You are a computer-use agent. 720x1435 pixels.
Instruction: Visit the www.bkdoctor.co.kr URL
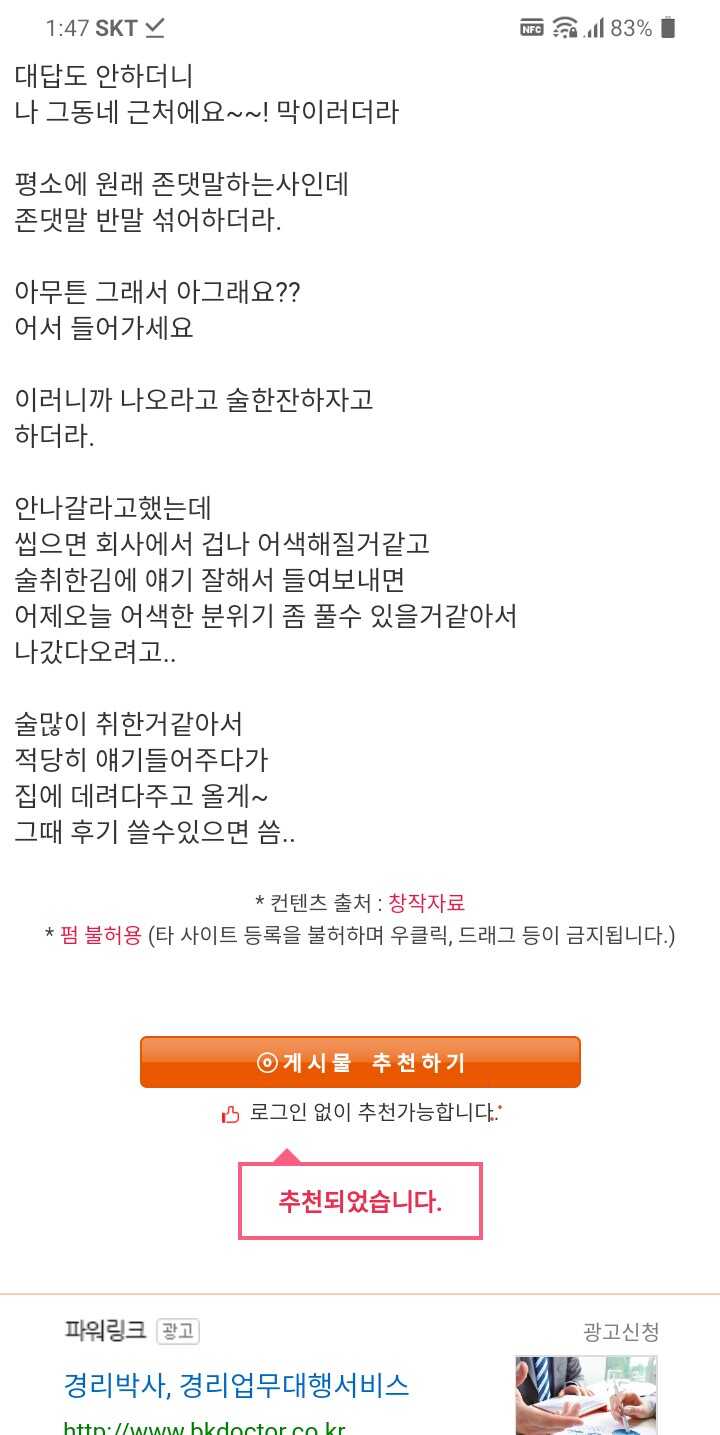[204, 1426]
